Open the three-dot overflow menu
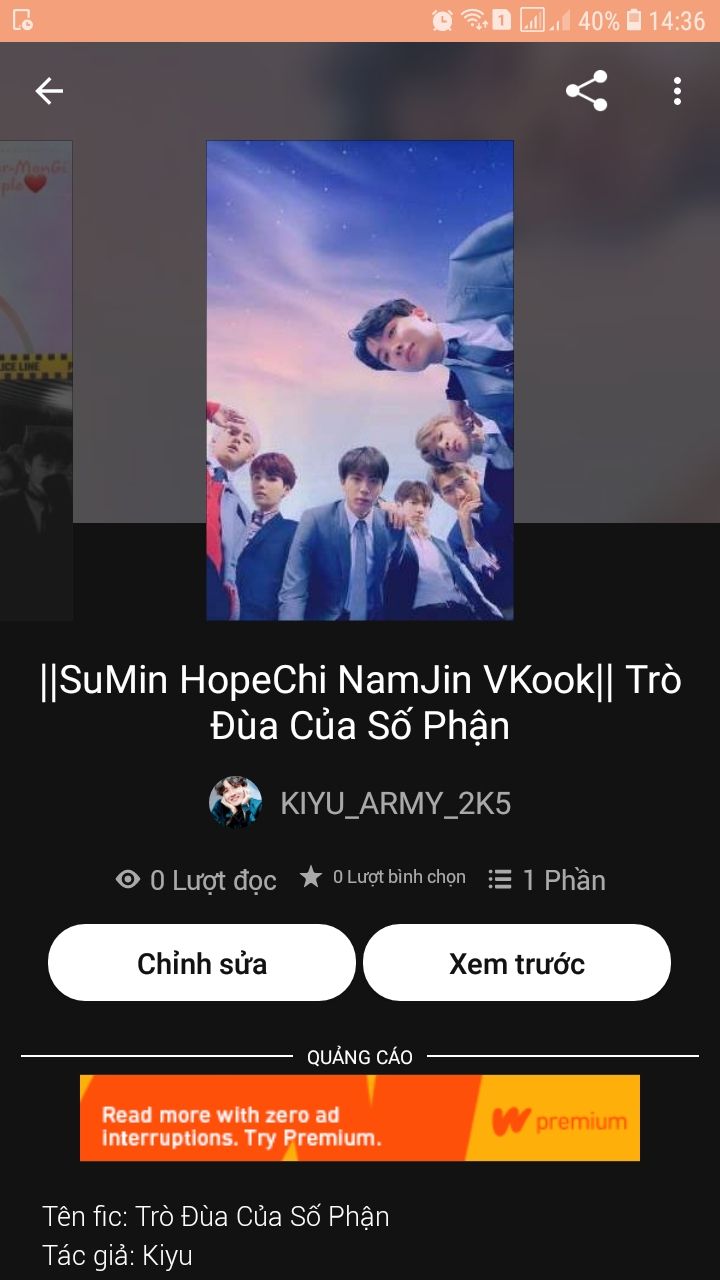This screenshot has width=720, height=1280. tap(677, 91)
